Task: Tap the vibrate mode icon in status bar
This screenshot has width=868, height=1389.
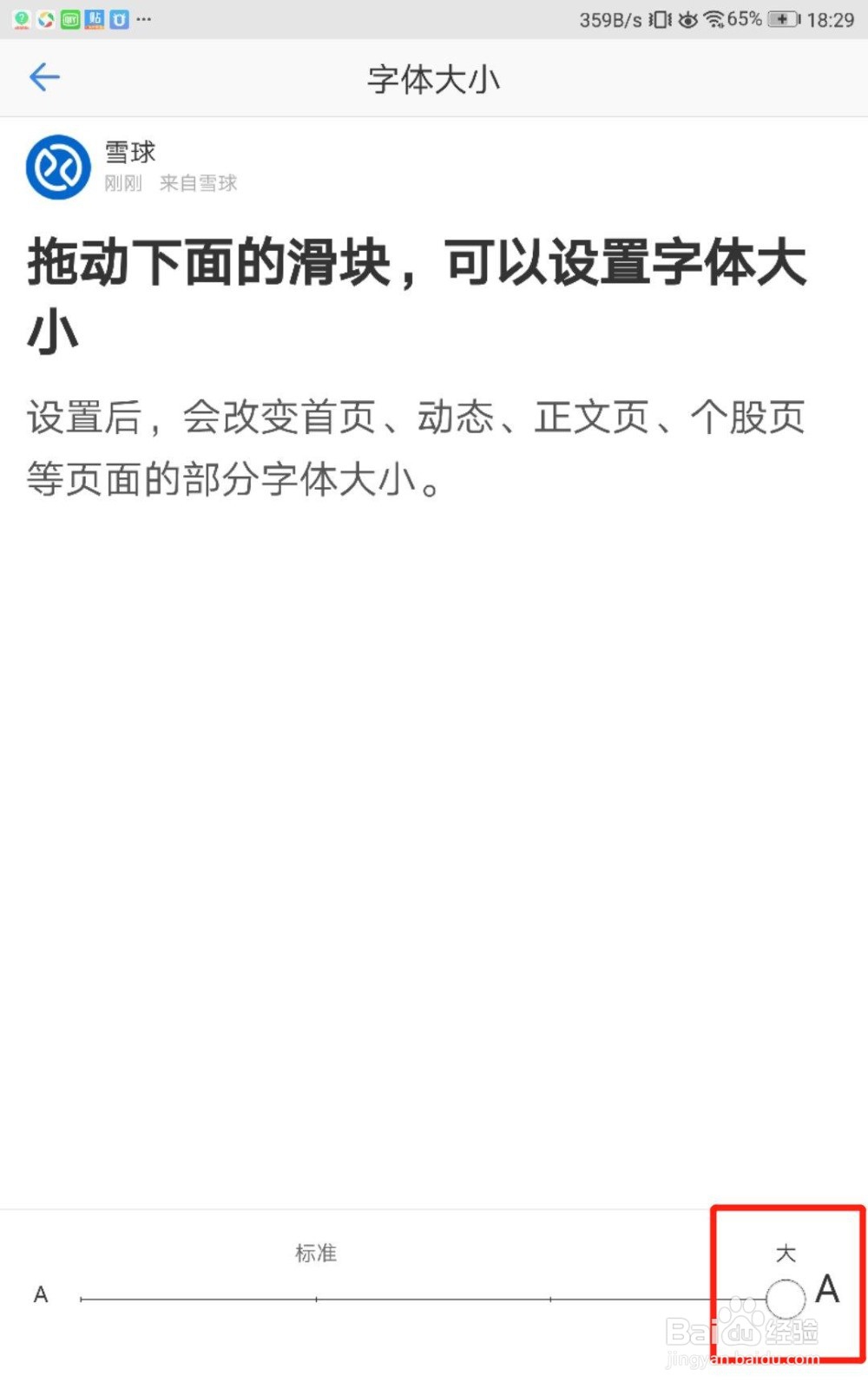Action: point(657,17)
